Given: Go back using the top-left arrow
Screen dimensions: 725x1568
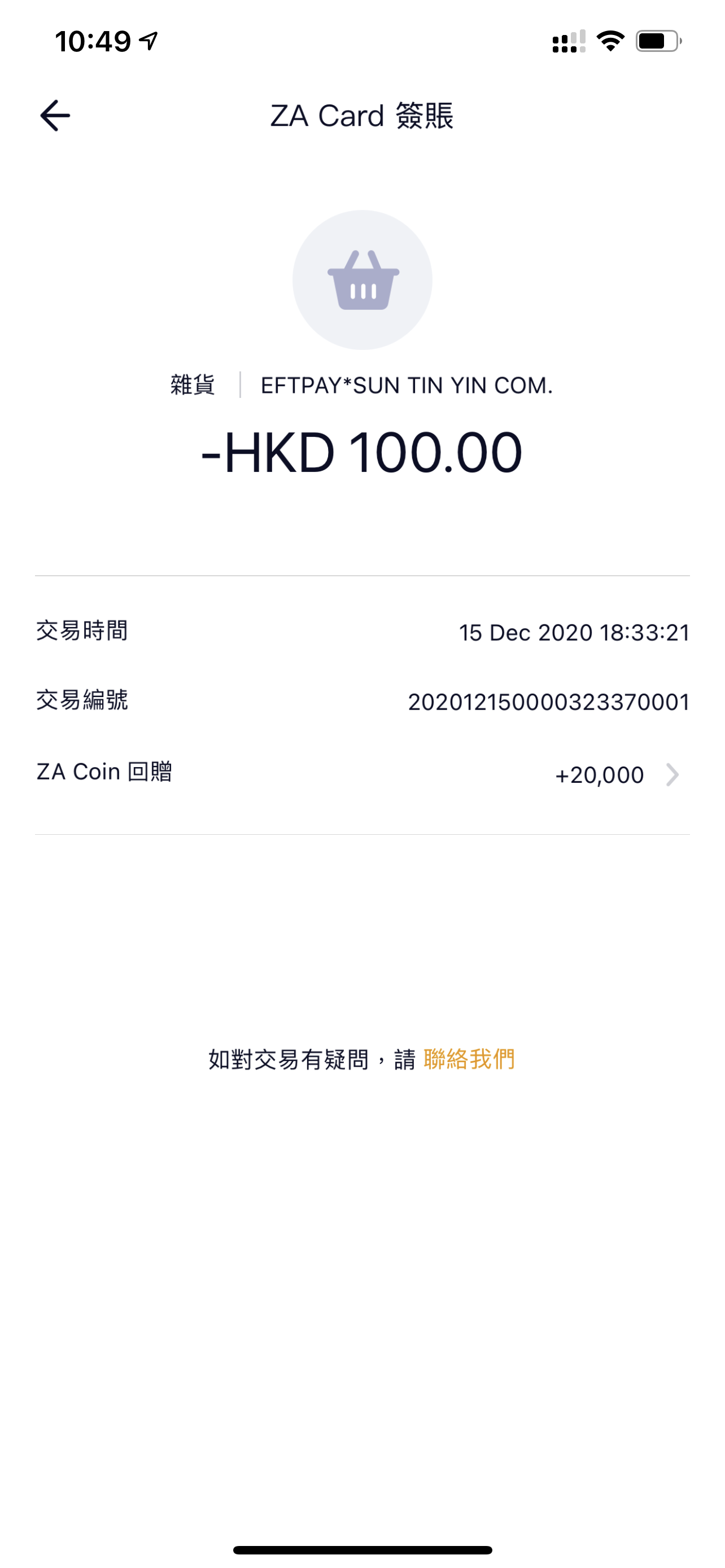Looking at the screenshot, I should click(x=55, y=116).
